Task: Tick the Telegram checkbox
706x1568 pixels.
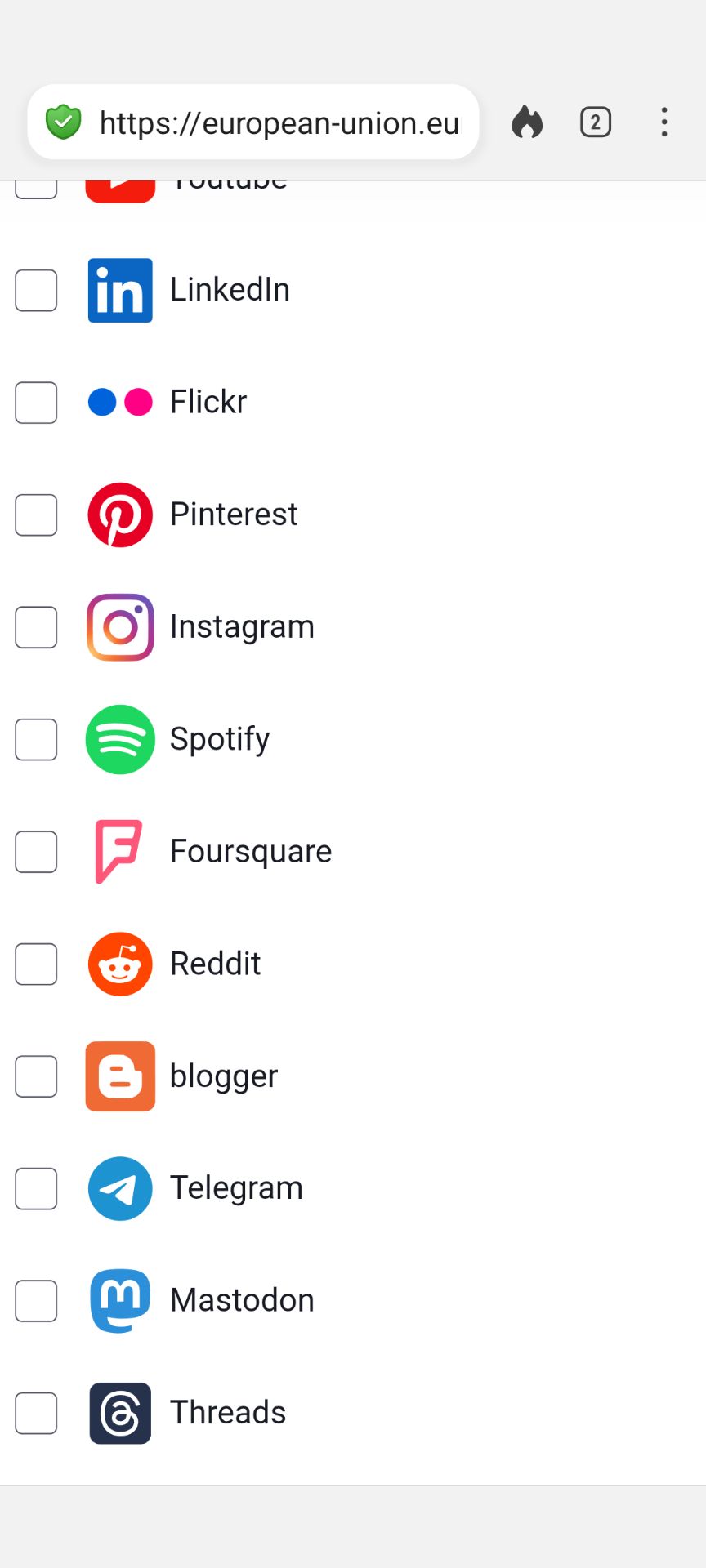Action: coord(35,1189)
